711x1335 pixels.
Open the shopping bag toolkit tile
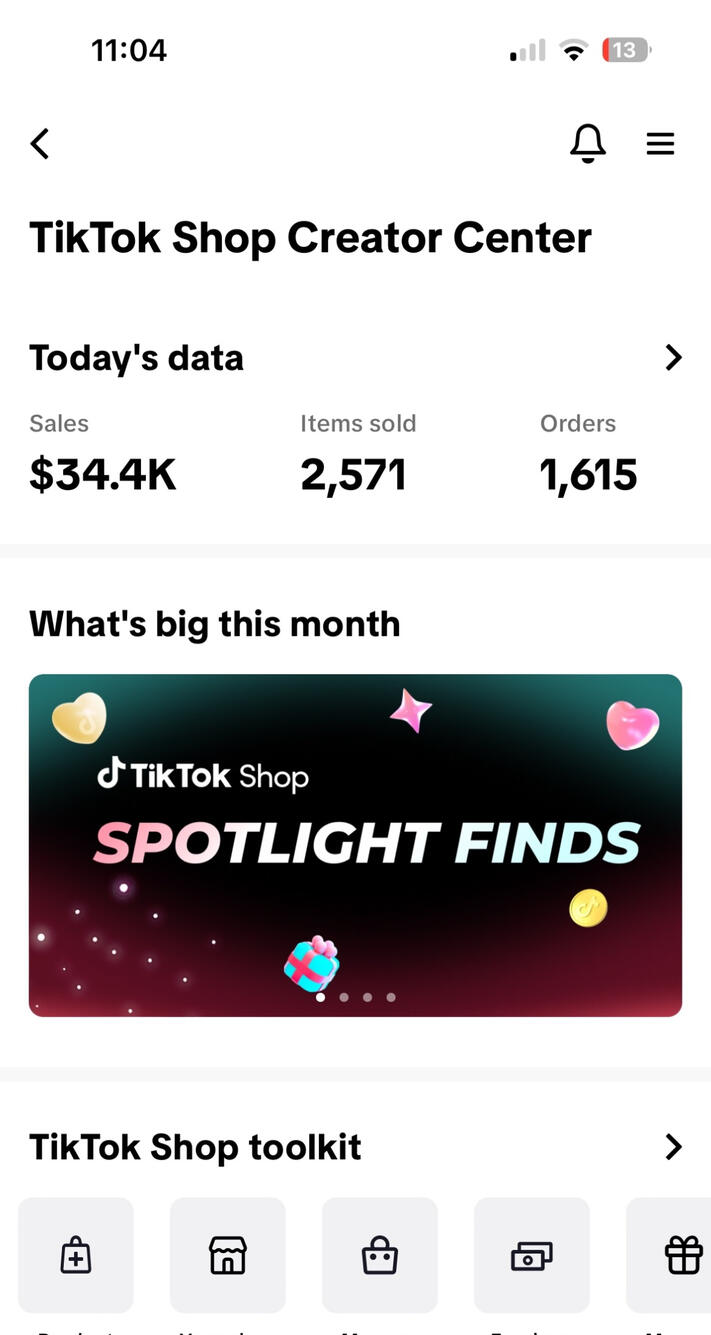380,1255
